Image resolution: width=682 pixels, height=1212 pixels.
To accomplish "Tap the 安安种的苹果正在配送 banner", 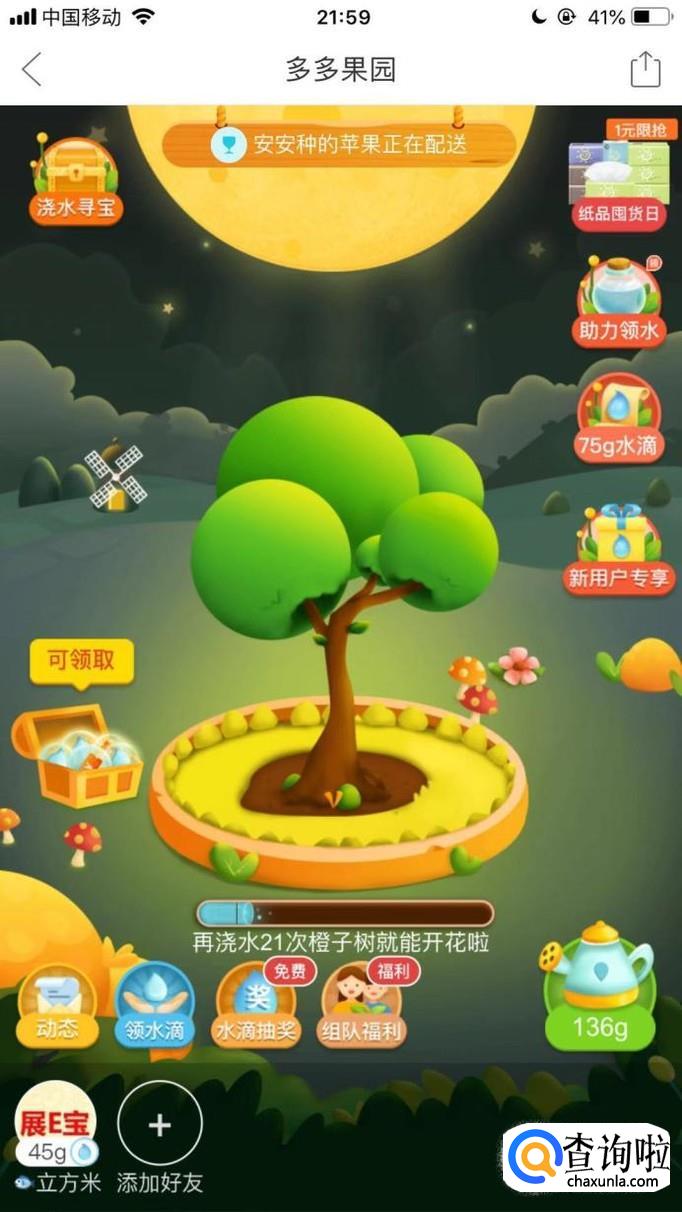I will [x=340, y=144].
